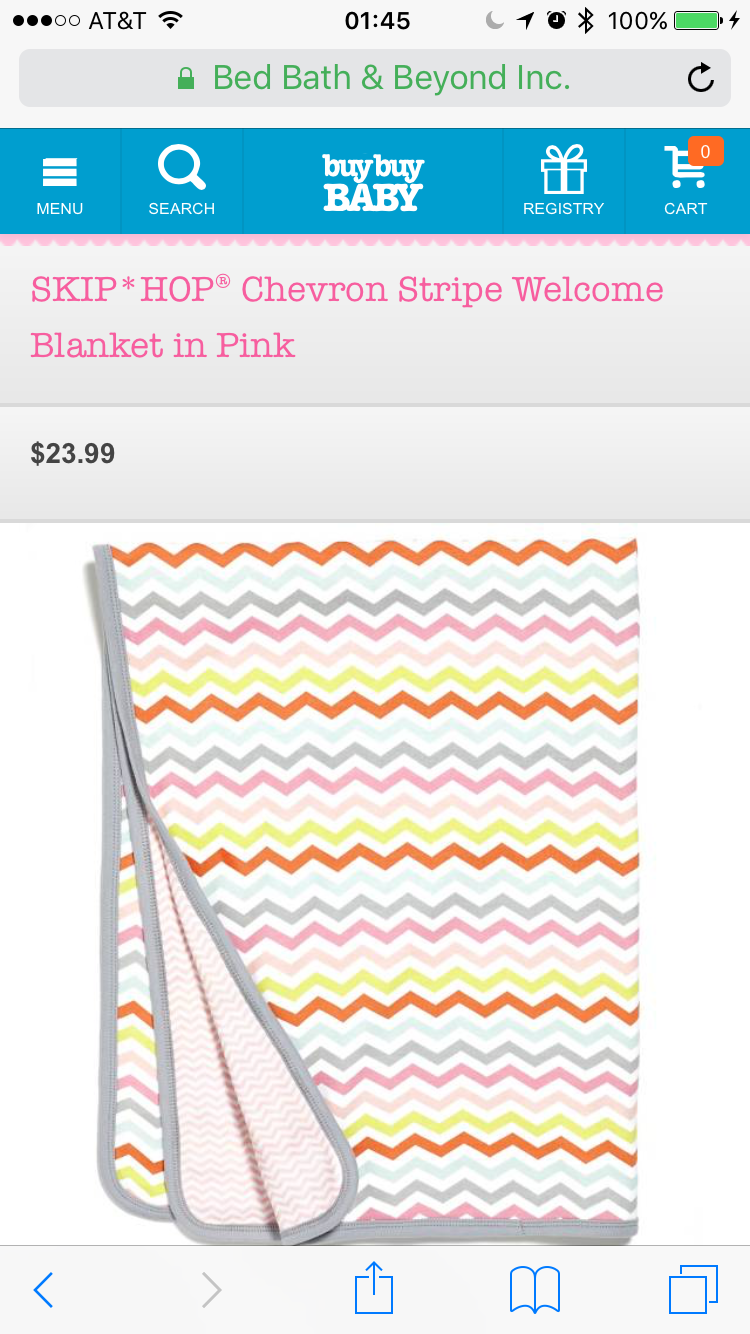The height and width of the screenshot is (1334, 750).
Task: Open the chevron blanket product image
Action: (x=368, y=888)
